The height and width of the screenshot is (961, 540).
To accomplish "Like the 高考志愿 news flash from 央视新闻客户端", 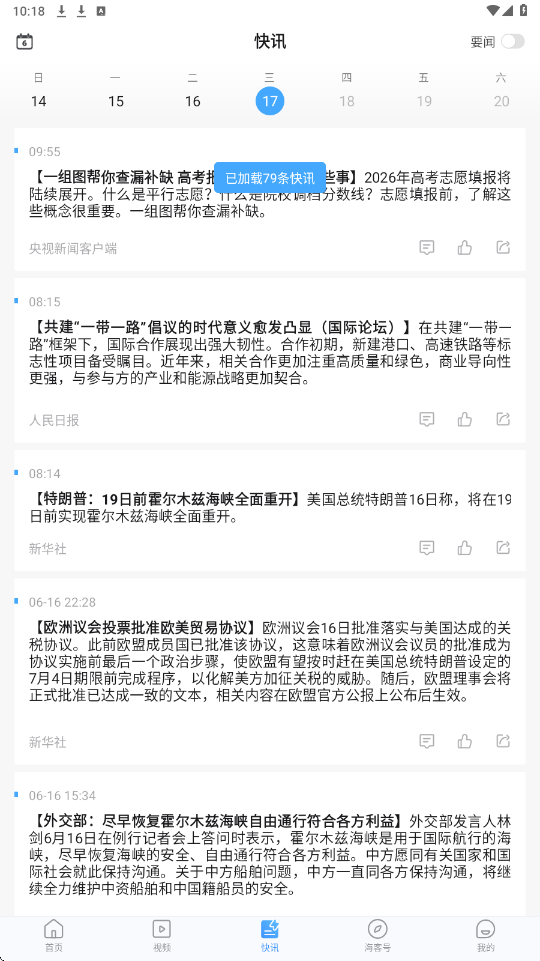I will click(465, 248).
